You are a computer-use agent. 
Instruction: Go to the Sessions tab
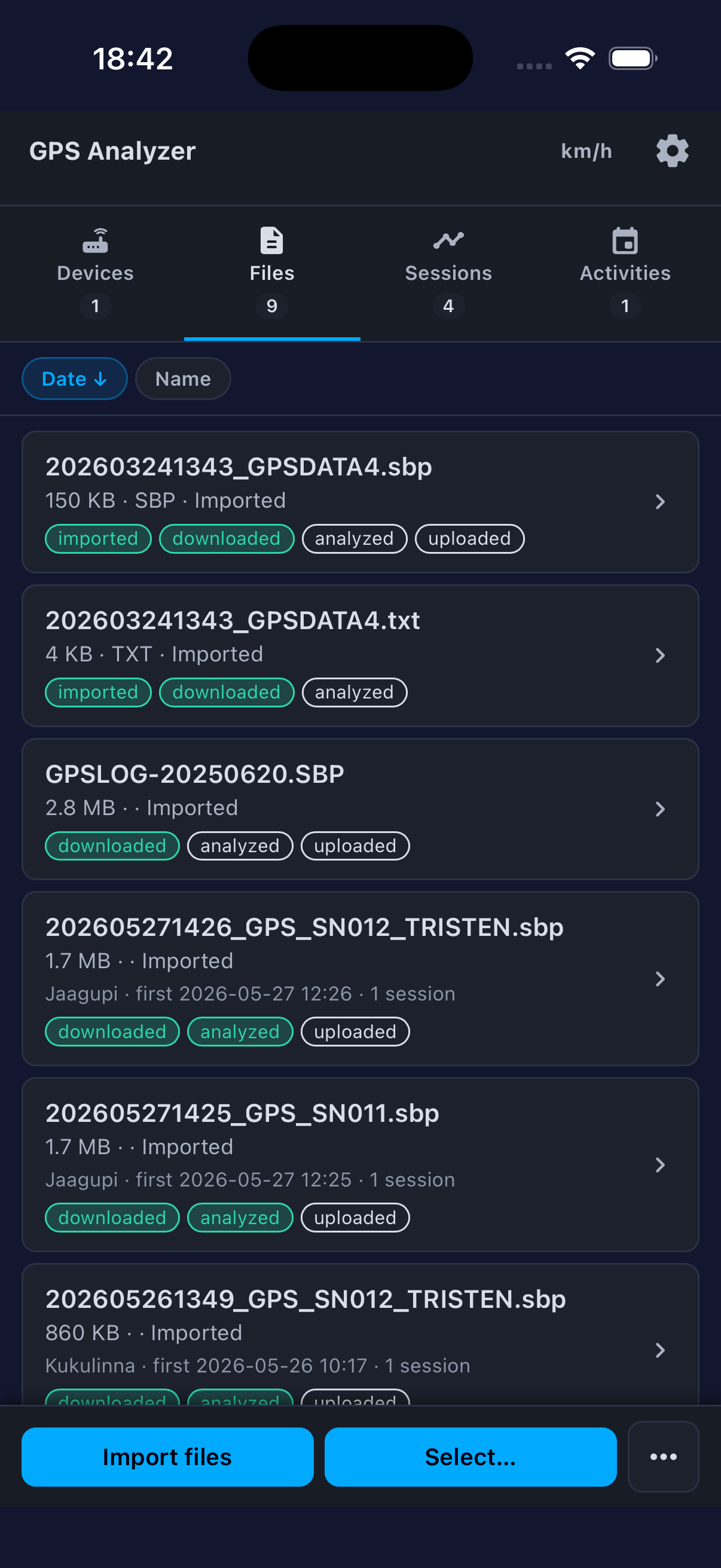click(448, 273)
